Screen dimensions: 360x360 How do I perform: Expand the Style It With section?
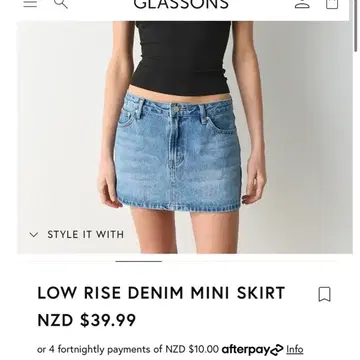point(76,234)
